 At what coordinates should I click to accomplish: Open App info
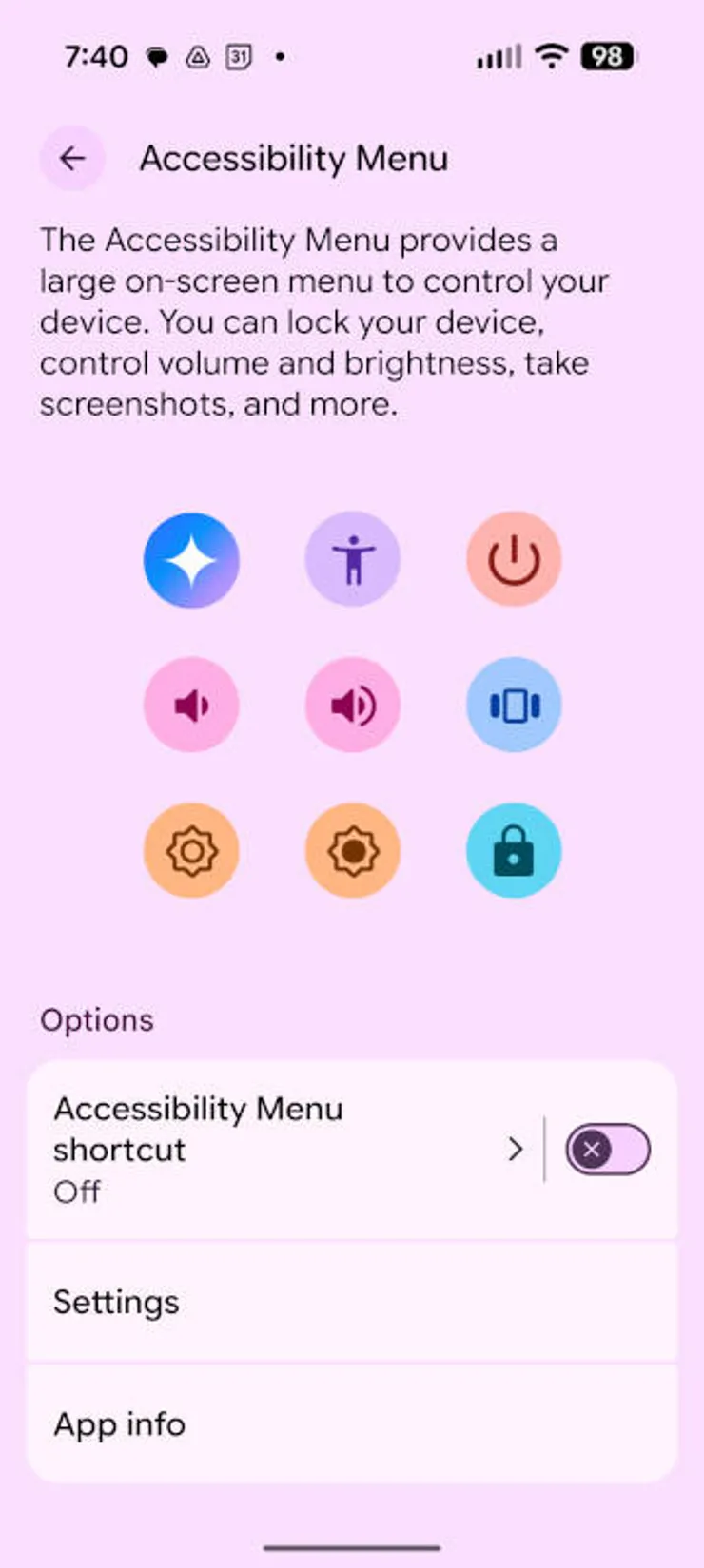[x=352, y=1423]
